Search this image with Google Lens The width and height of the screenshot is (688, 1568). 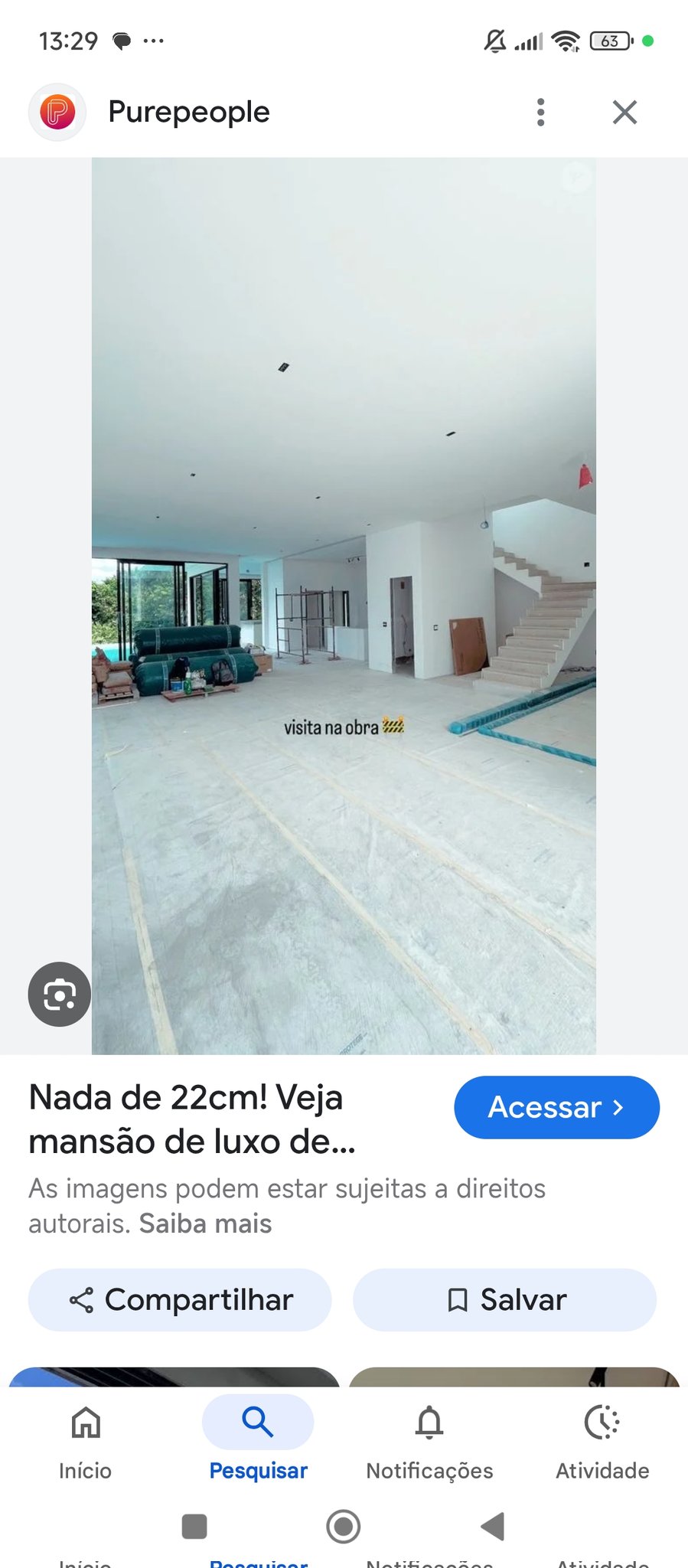click(59, 994)
